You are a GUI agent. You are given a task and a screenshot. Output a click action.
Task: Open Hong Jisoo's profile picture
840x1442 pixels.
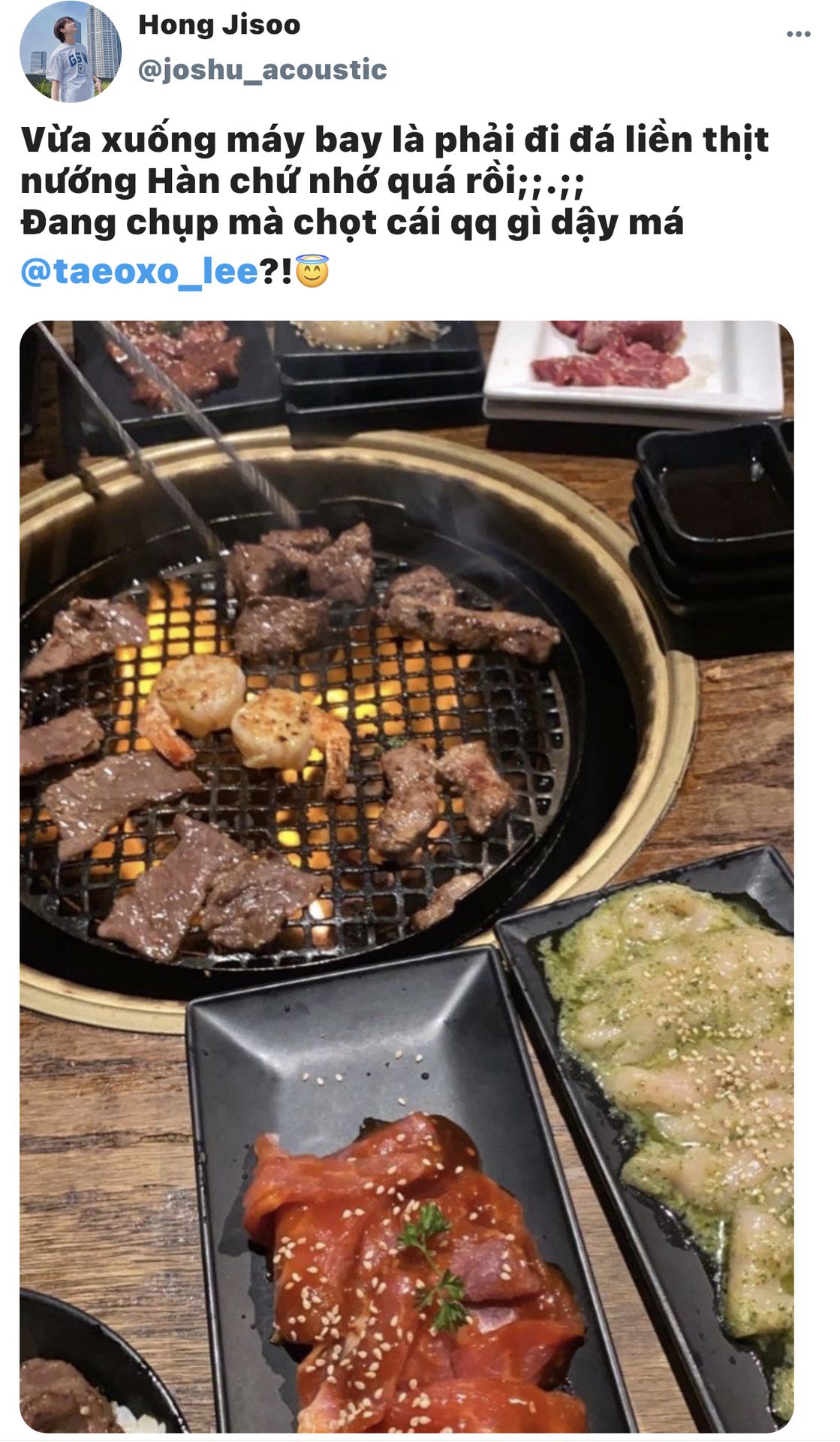(70, 51)
